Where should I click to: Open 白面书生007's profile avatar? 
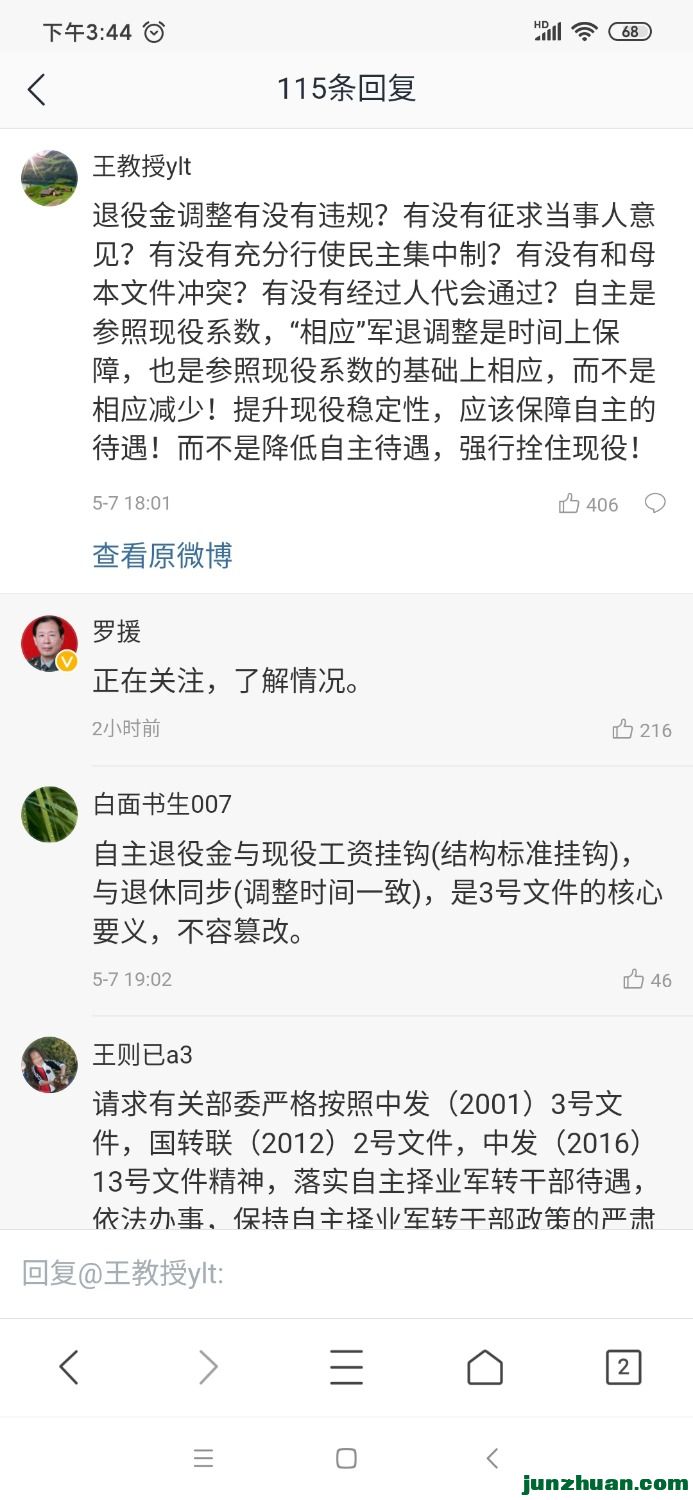pyautogui.click(x=49, y=814)
